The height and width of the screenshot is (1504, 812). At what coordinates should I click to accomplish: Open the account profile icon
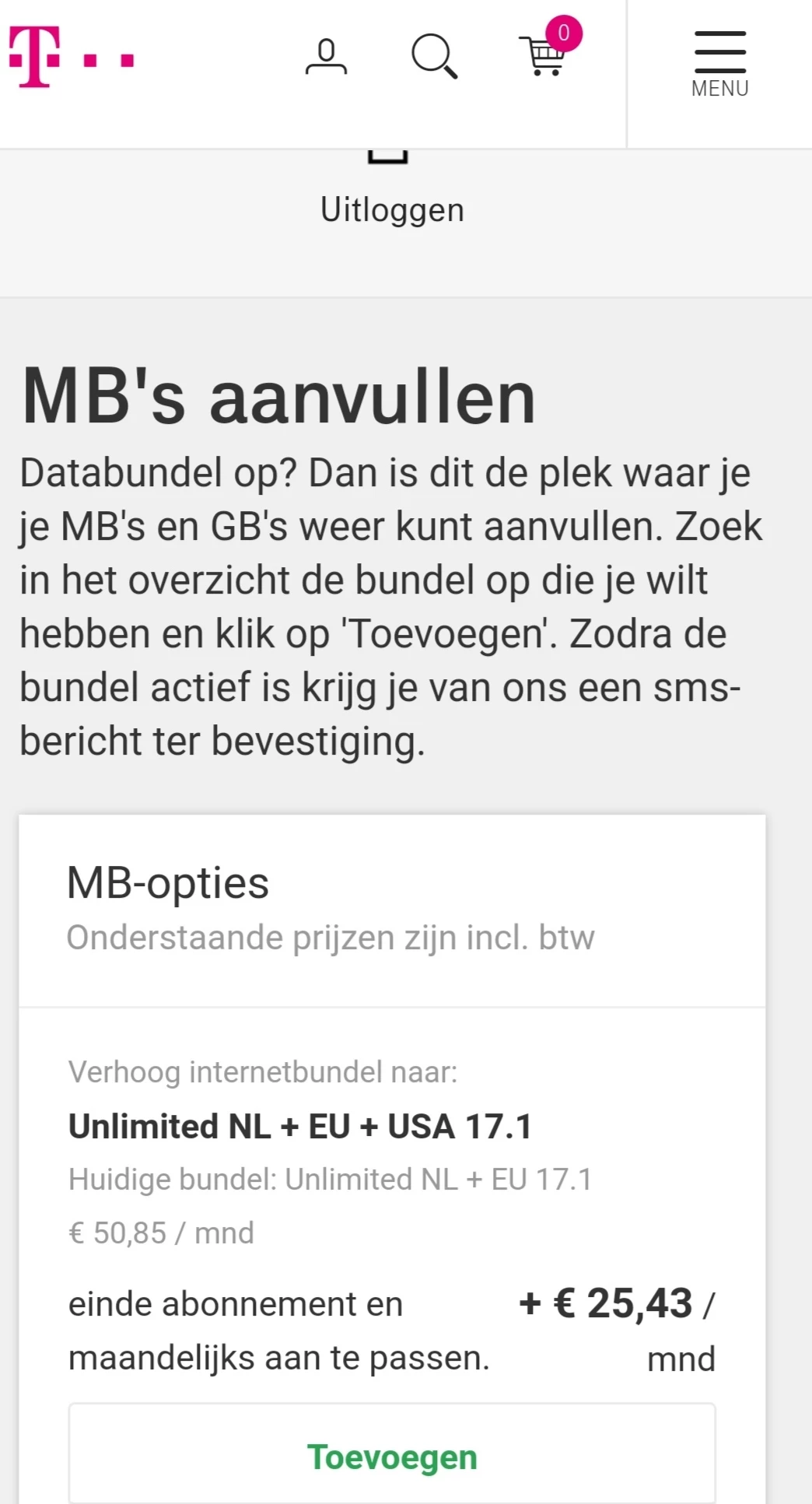tap(326, 57)
